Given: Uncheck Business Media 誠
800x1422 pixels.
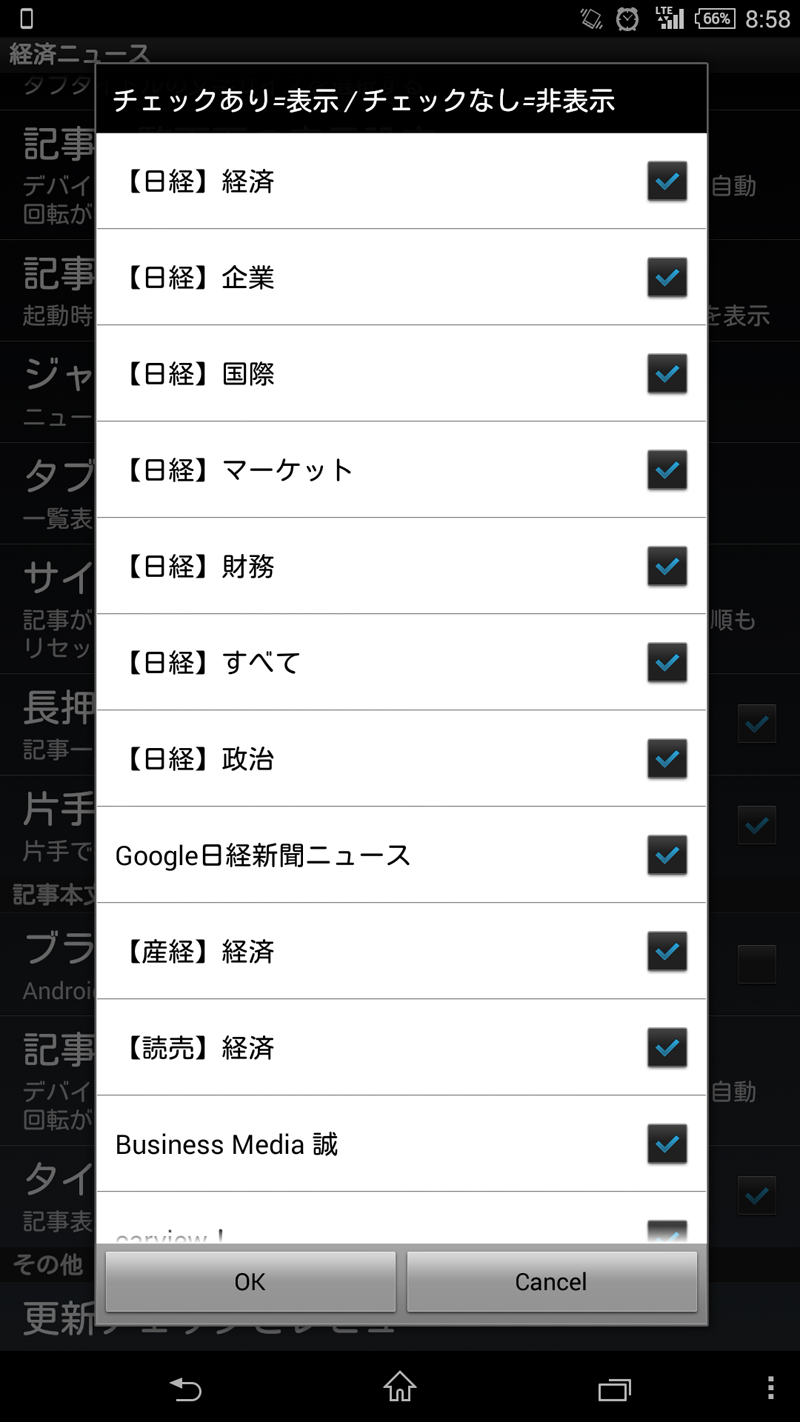Looking at the screenshot, I should 667,1143.
